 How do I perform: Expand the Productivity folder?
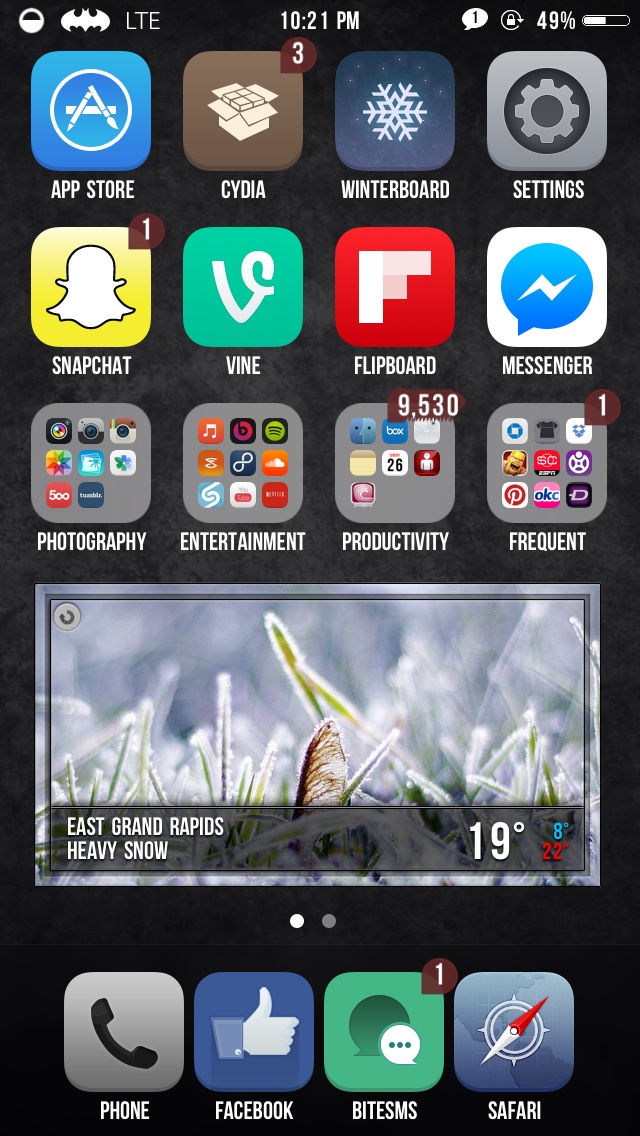click(x=395, y=463)
